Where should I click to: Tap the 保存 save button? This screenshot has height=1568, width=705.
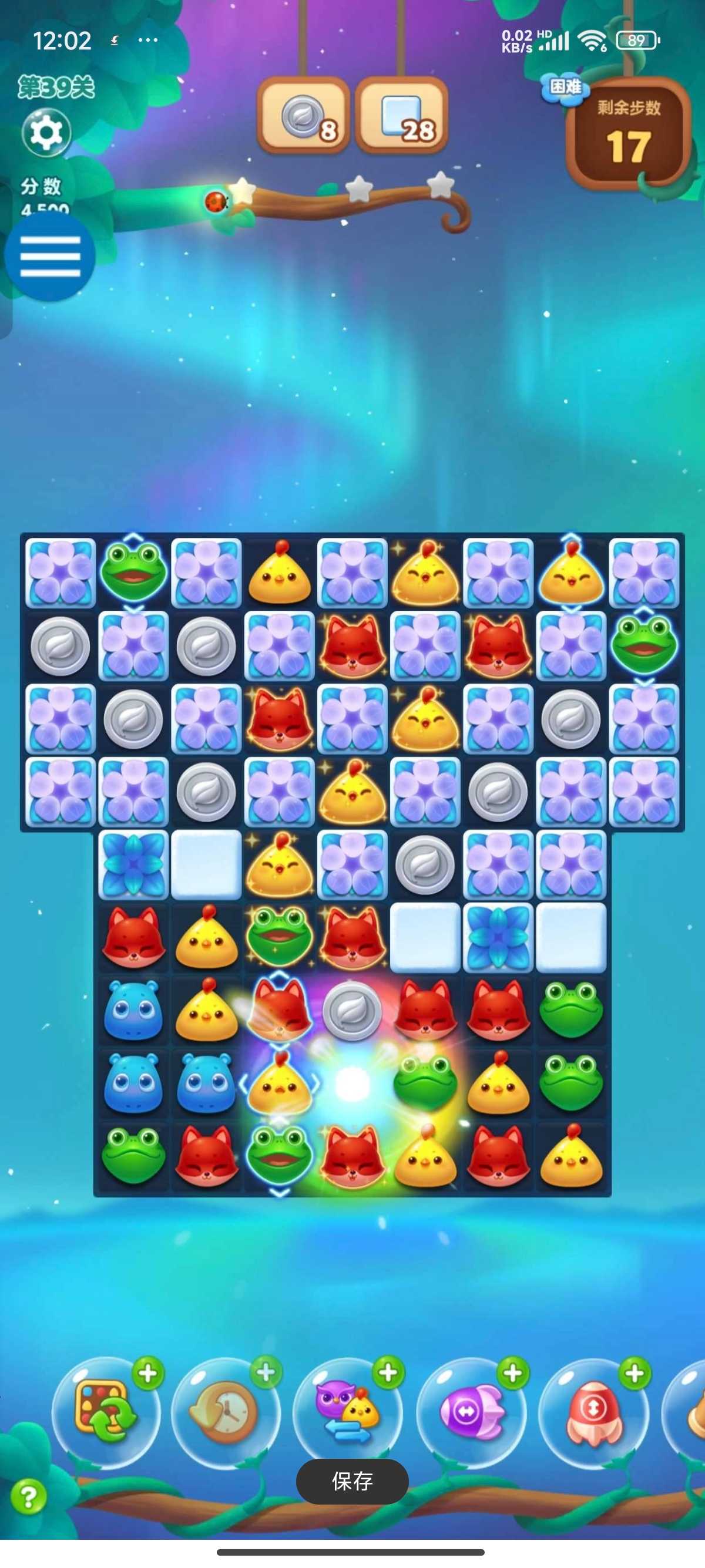click(352, 1481)
